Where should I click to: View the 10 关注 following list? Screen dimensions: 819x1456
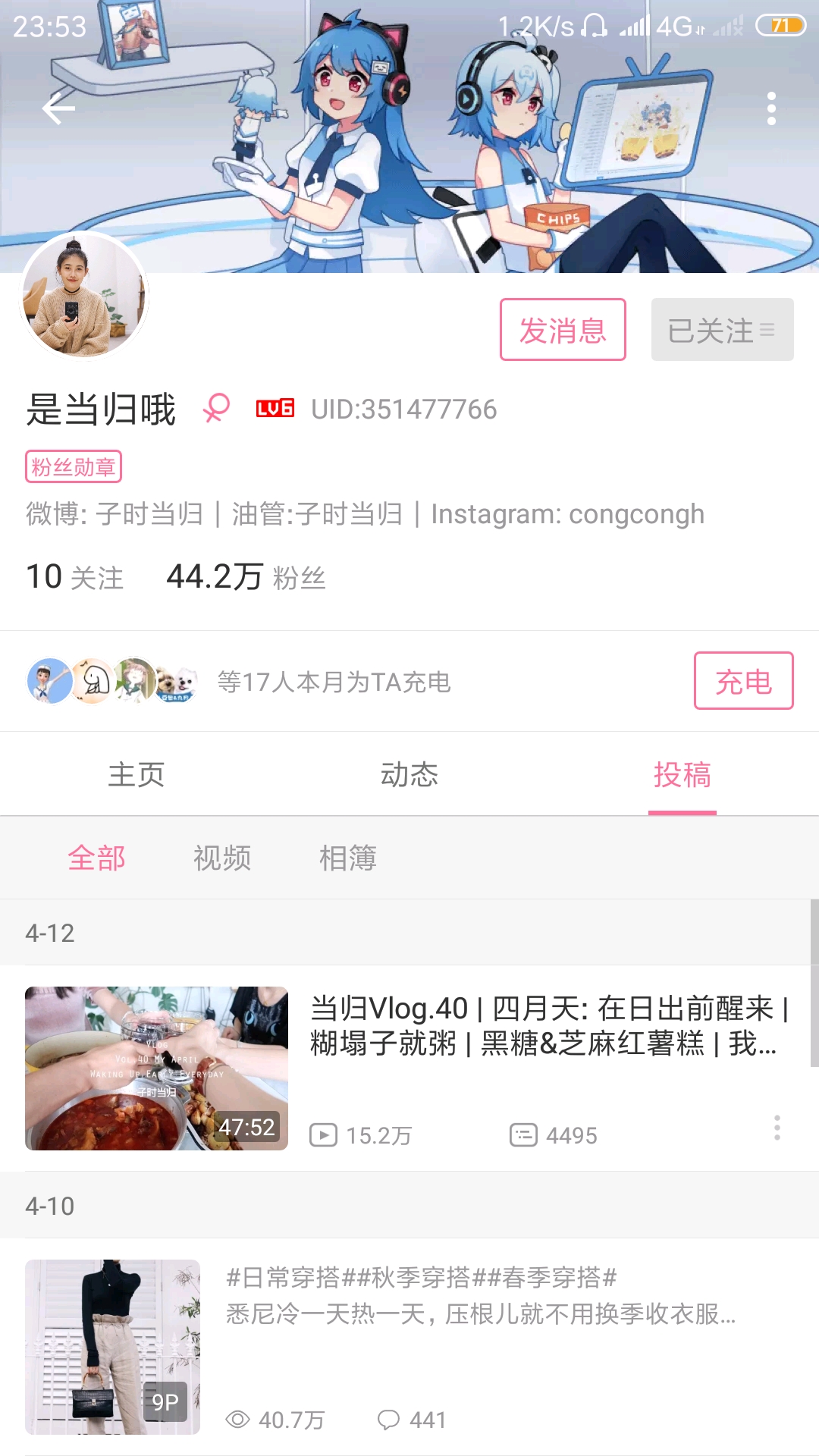(74, 577)
